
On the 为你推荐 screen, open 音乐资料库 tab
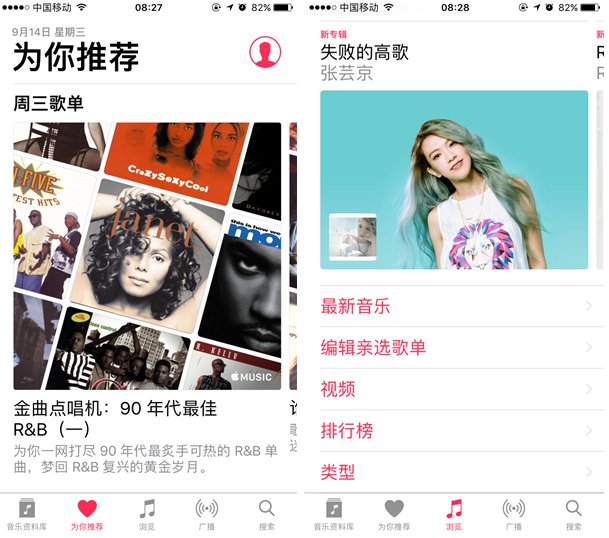(28, 513)
